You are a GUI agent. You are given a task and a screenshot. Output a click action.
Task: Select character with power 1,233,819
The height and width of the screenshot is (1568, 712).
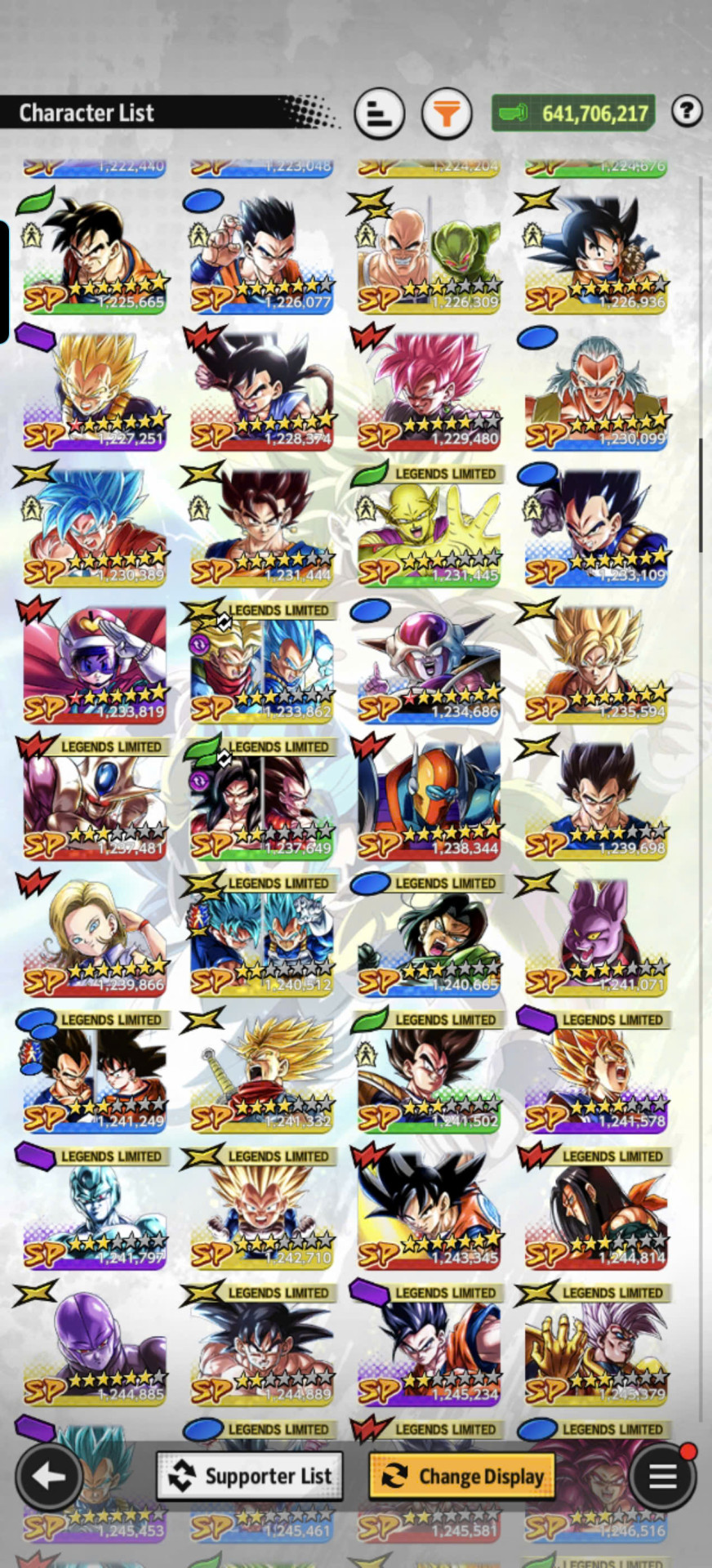[95, 663]
